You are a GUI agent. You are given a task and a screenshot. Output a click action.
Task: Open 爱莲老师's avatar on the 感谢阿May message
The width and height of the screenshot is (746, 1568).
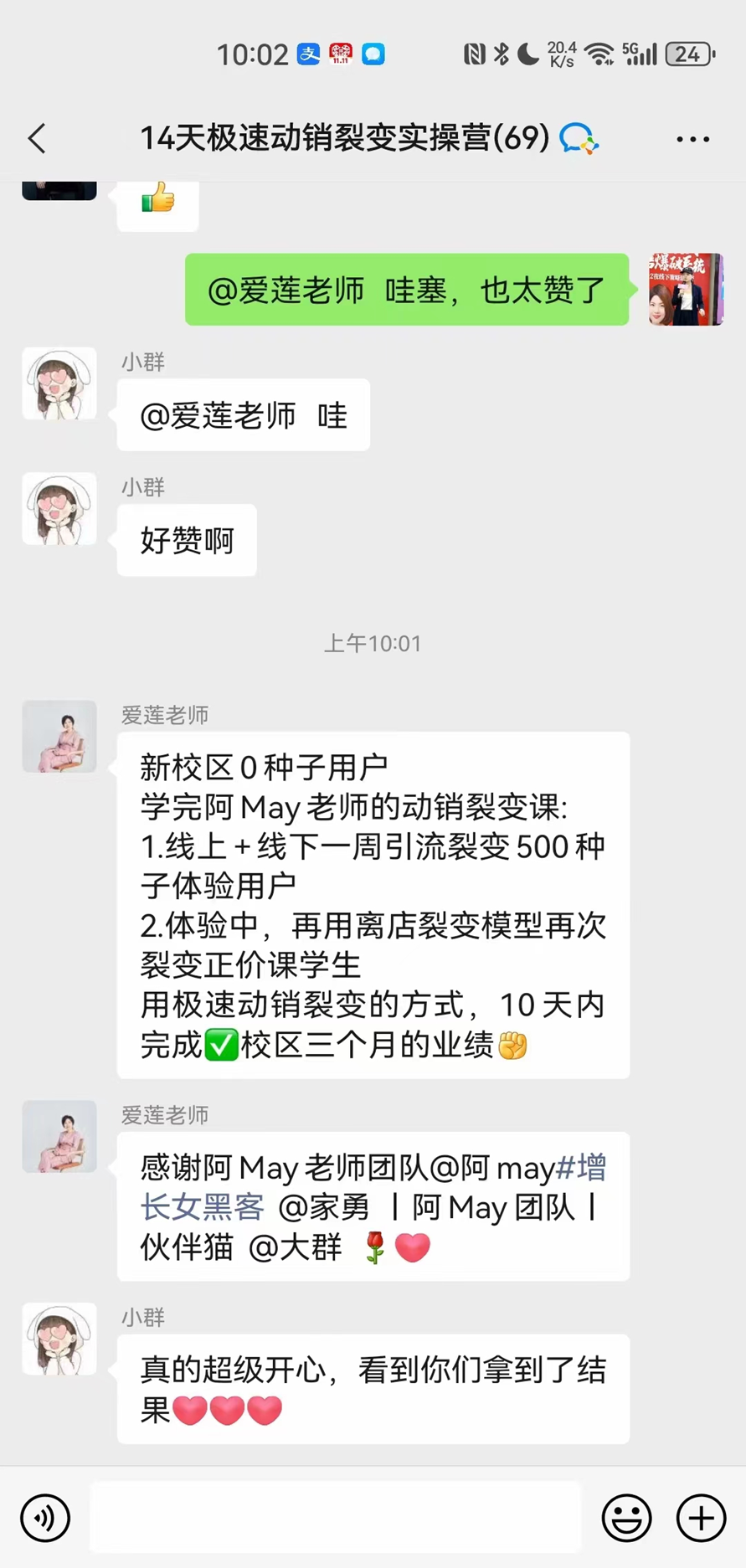(59, 1137)
